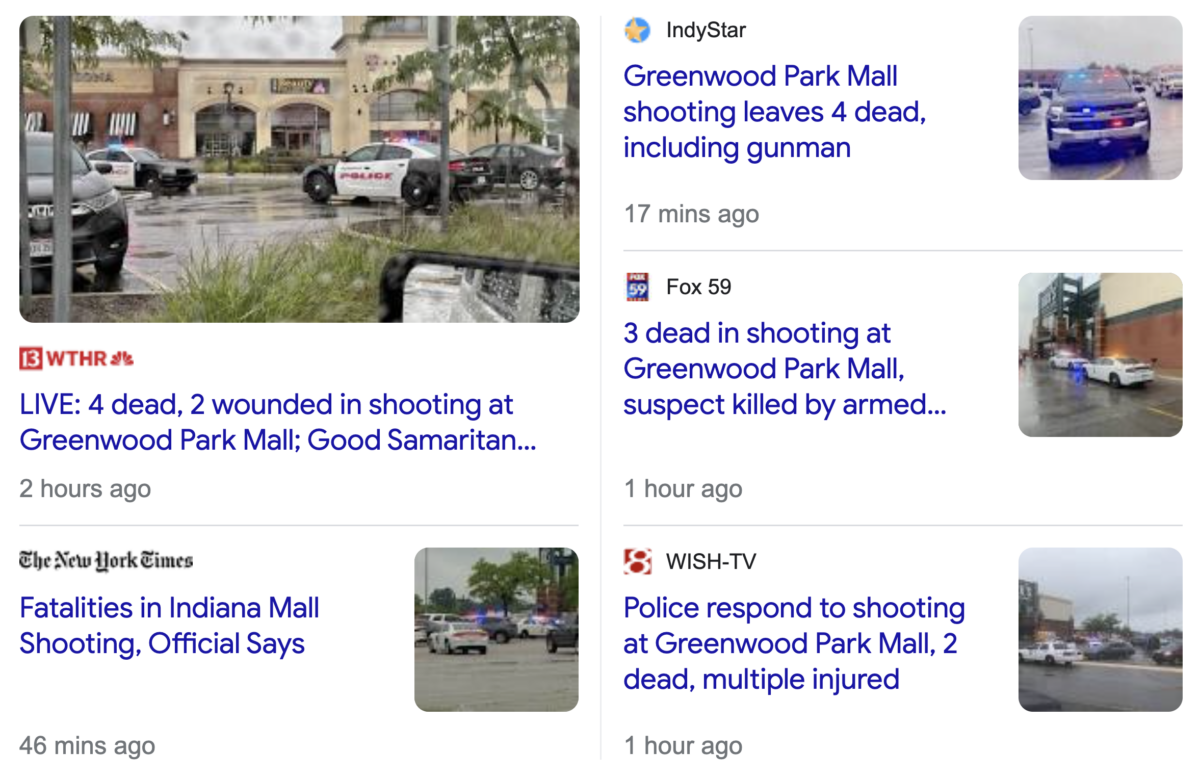Open New York Times Indiana mall headline
Viewport: 1200px width, 777px height.
pyautogui.click(x=169, y=625)
